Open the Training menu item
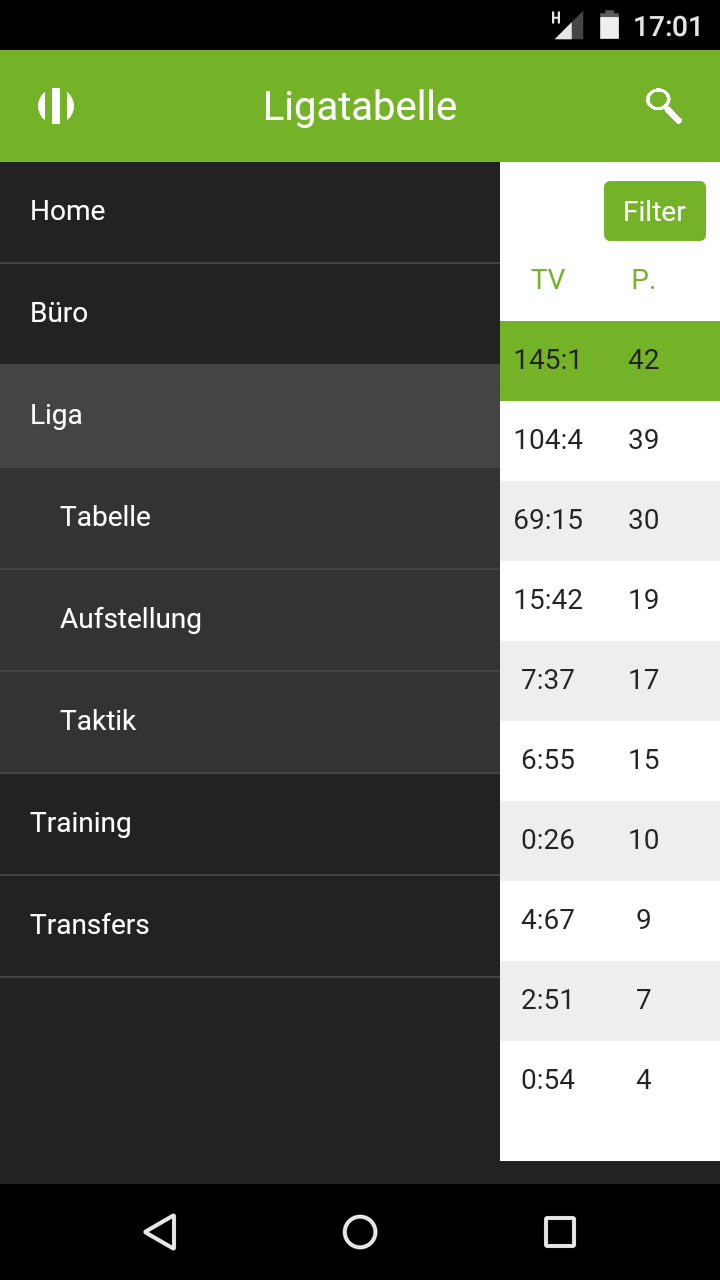This screenshot has width=720, height=1280. 250,824
